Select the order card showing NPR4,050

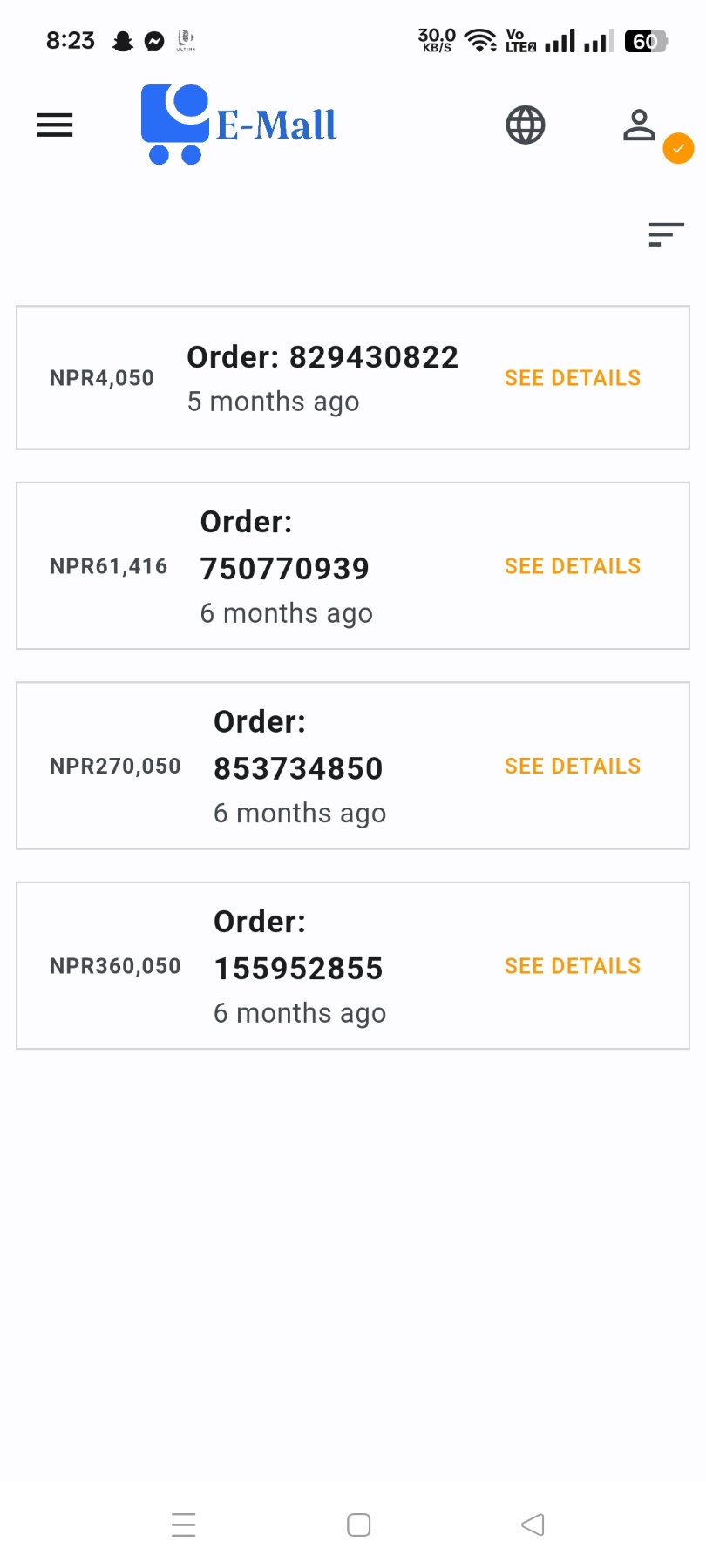(x=101, y=377)
